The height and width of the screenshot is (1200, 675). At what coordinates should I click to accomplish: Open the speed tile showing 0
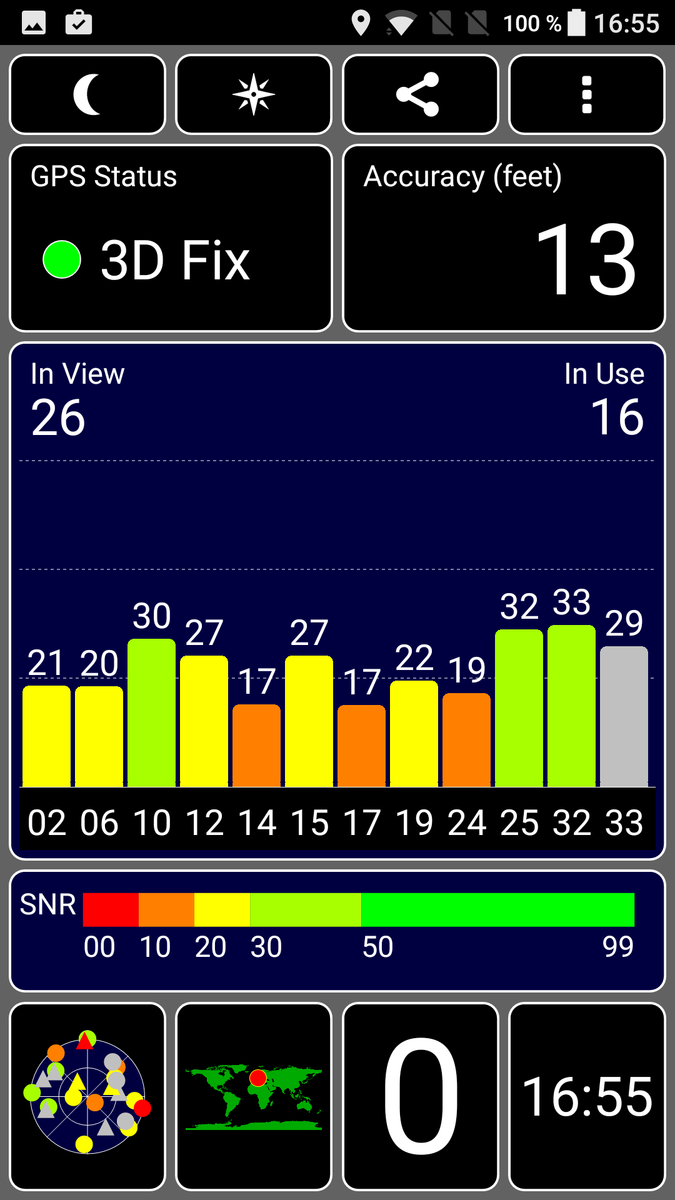tap(420, 1095)
